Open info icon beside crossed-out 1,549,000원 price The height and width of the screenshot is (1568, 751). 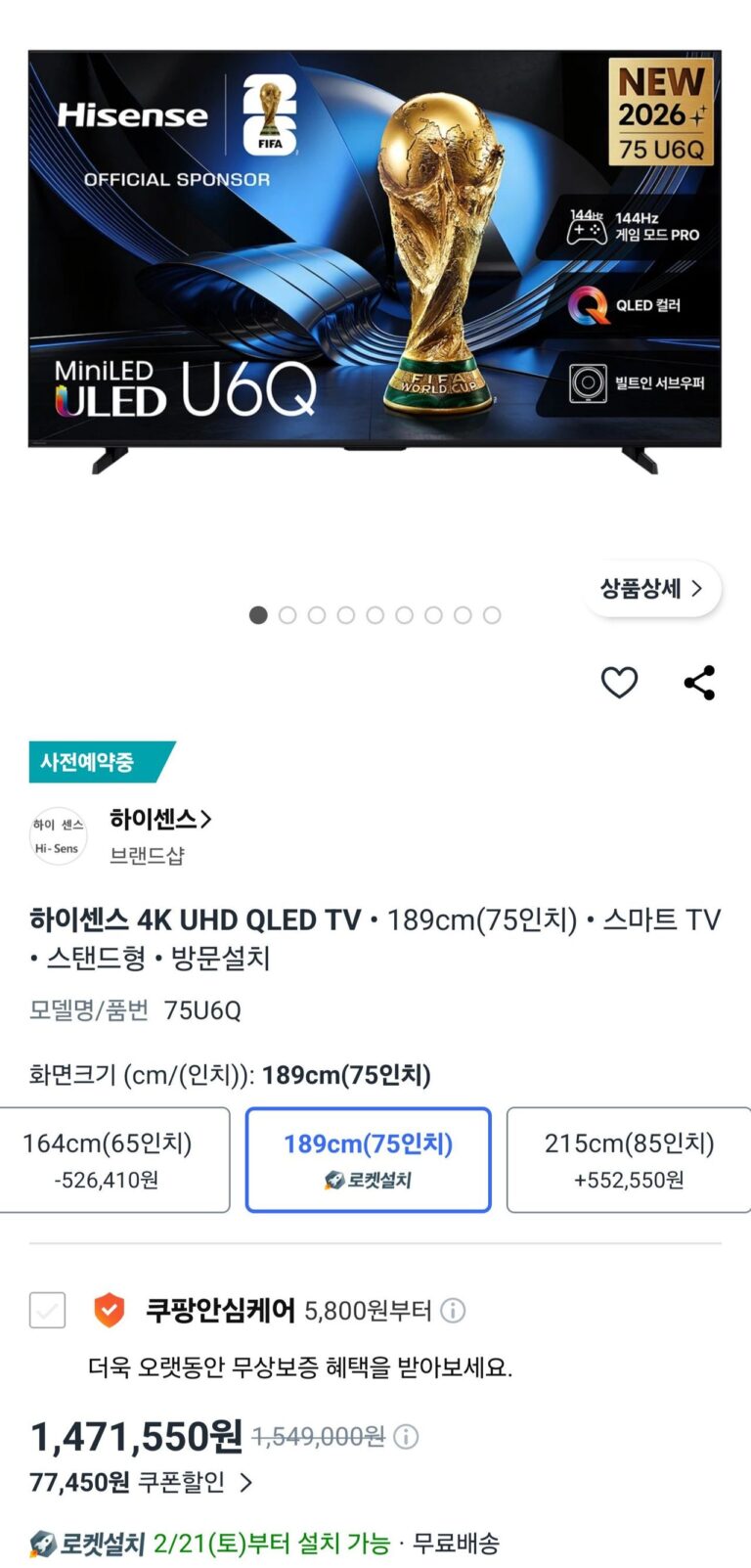click(x=406, y=1436)
